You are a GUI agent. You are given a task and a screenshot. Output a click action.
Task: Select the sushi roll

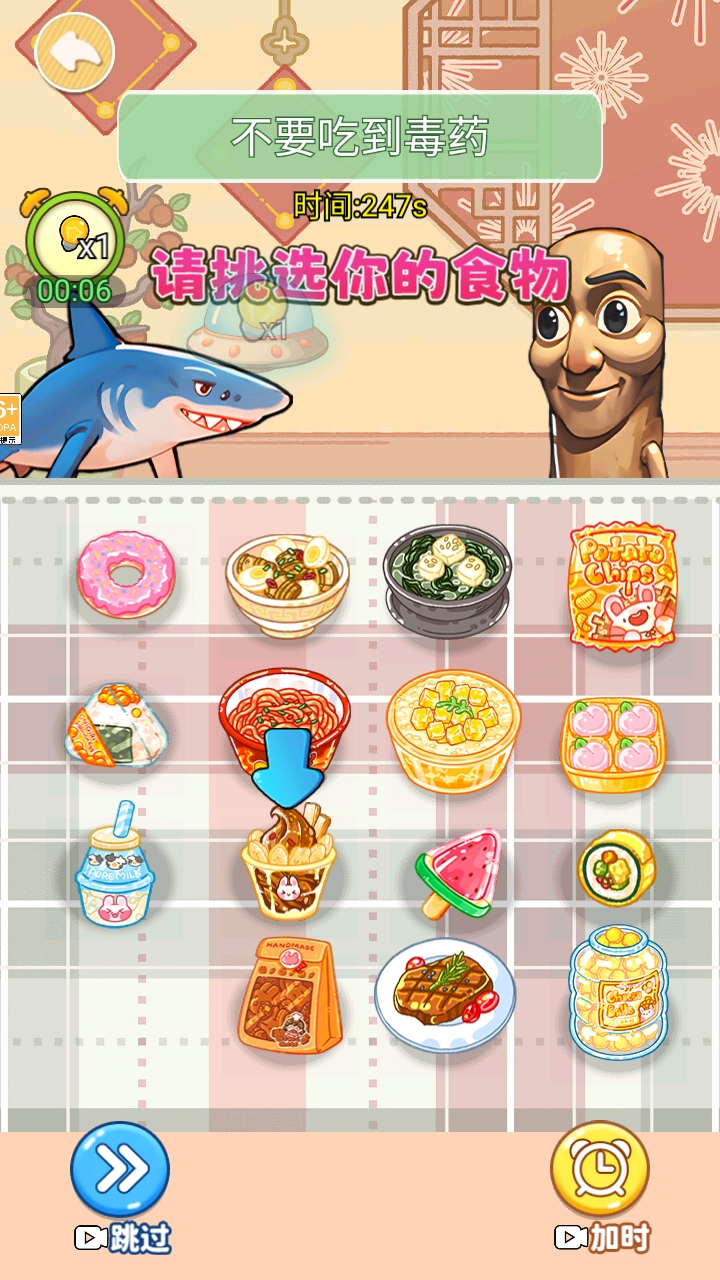tap(615, 866)
